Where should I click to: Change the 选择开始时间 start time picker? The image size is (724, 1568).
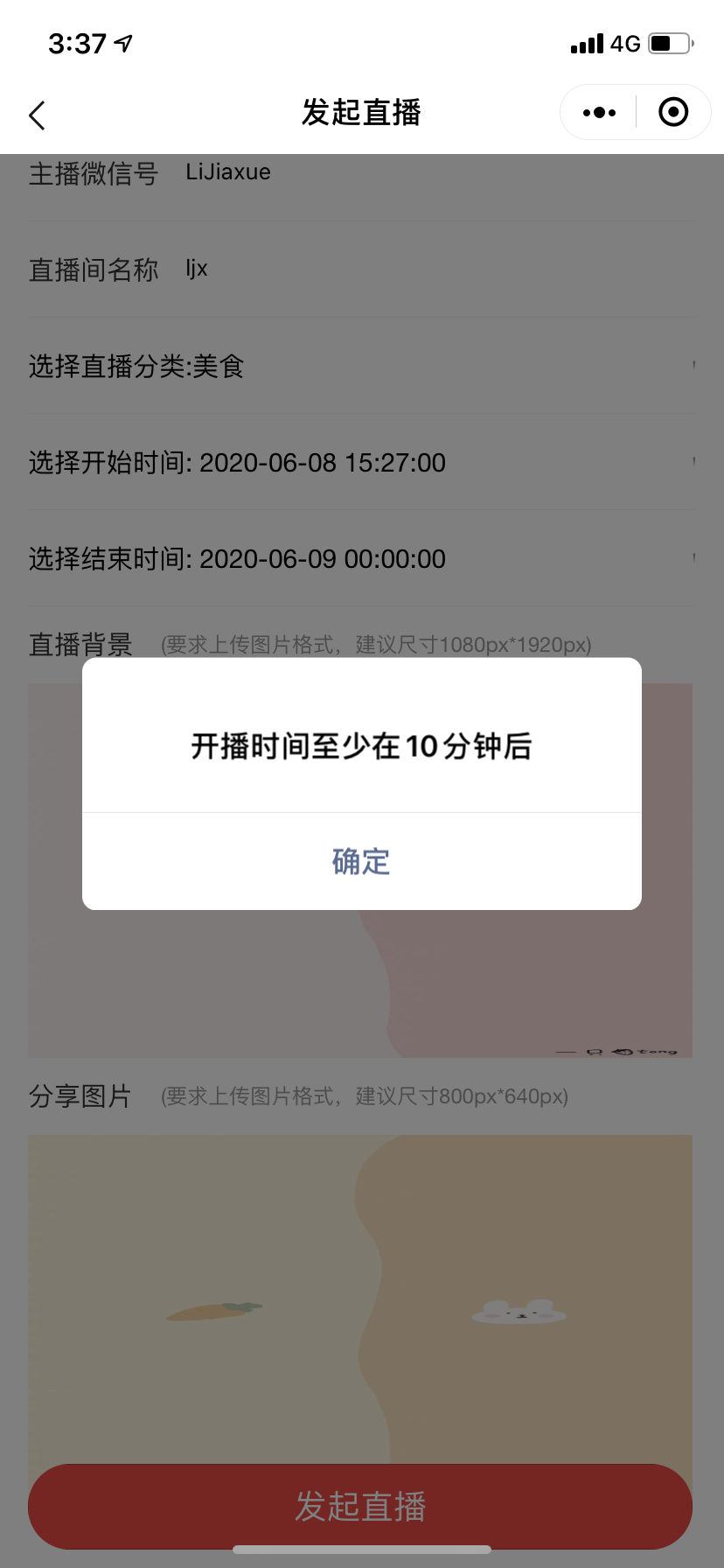tap(360, 462)
